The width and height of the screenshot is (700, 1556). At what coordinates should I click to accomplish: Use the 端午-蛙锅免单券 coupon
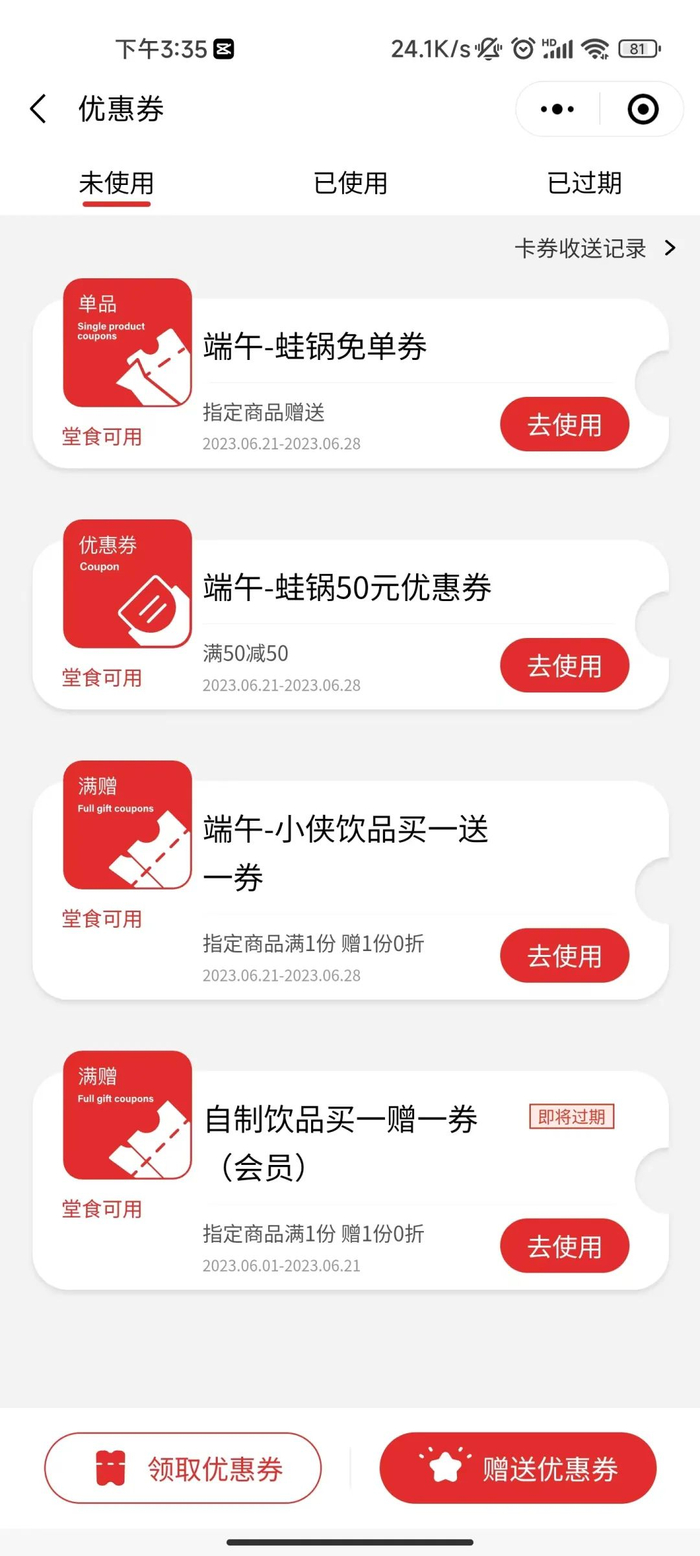coord(565,424)
